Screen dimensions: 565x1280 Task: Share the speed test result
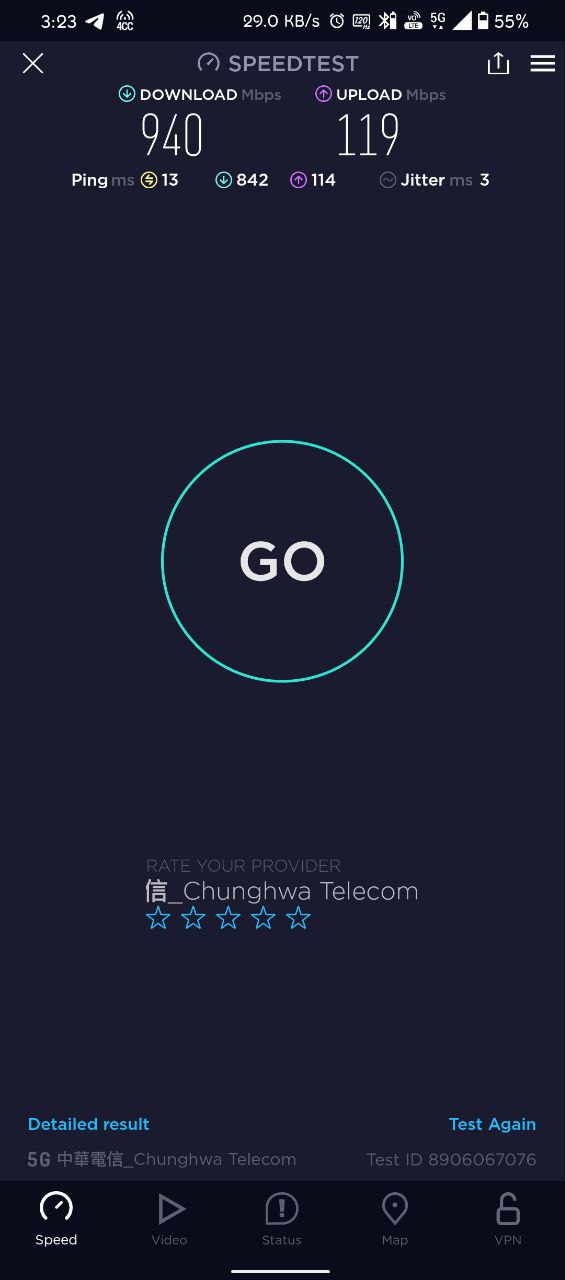coord(498,63)
